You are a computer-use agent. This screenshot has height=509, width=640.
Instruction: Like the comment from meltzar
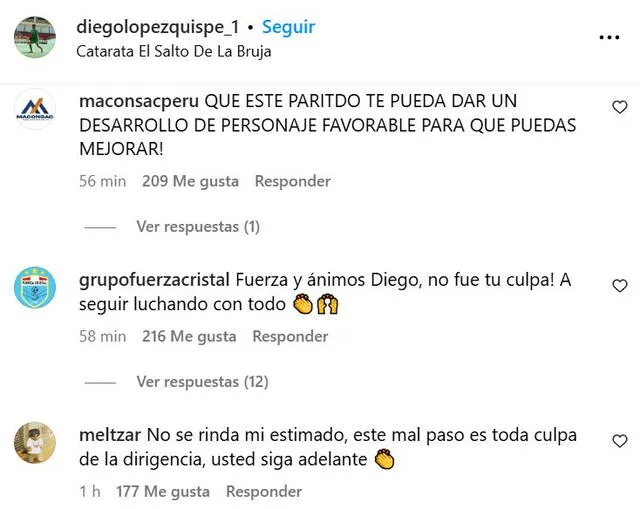(x=619, y=440)
